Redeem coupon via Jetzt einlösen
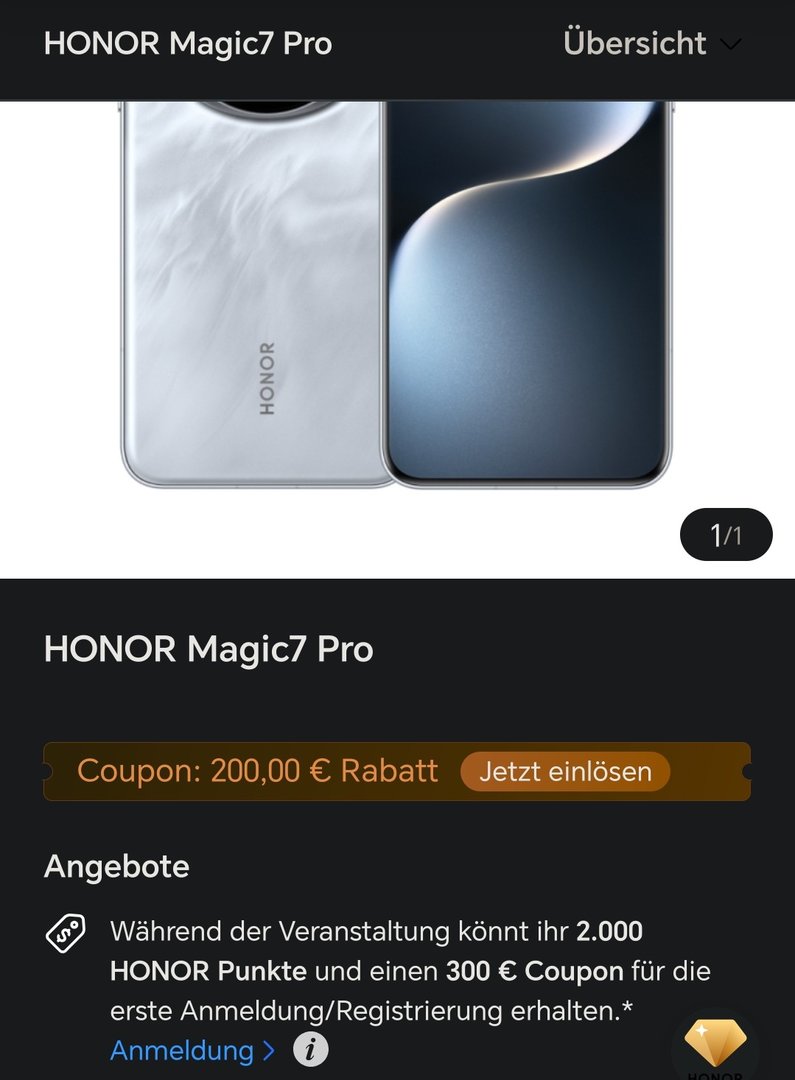 [565, 772]
